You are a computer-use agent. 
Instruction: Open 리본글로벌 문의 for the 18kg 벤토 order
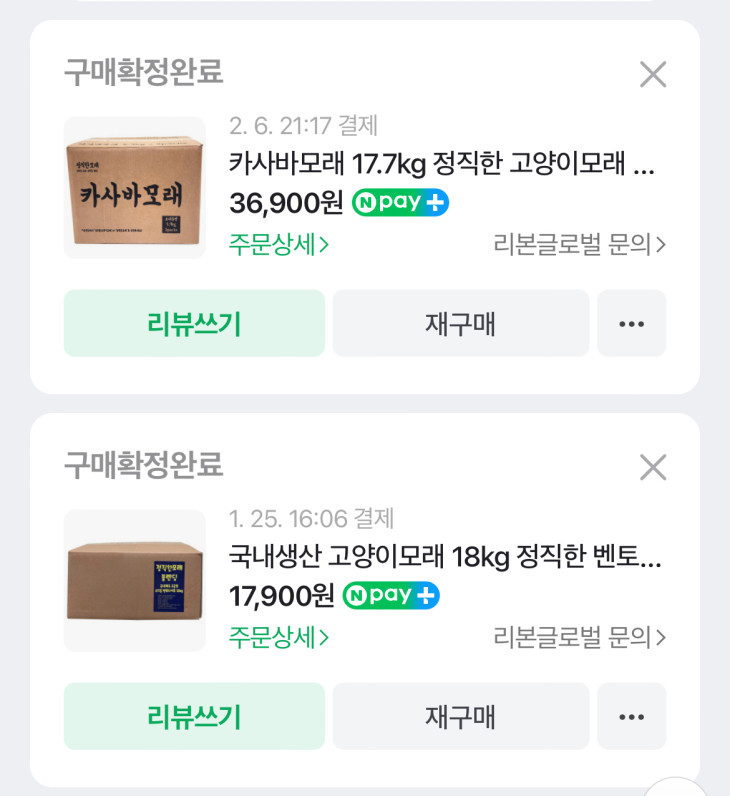coord(580,637)
